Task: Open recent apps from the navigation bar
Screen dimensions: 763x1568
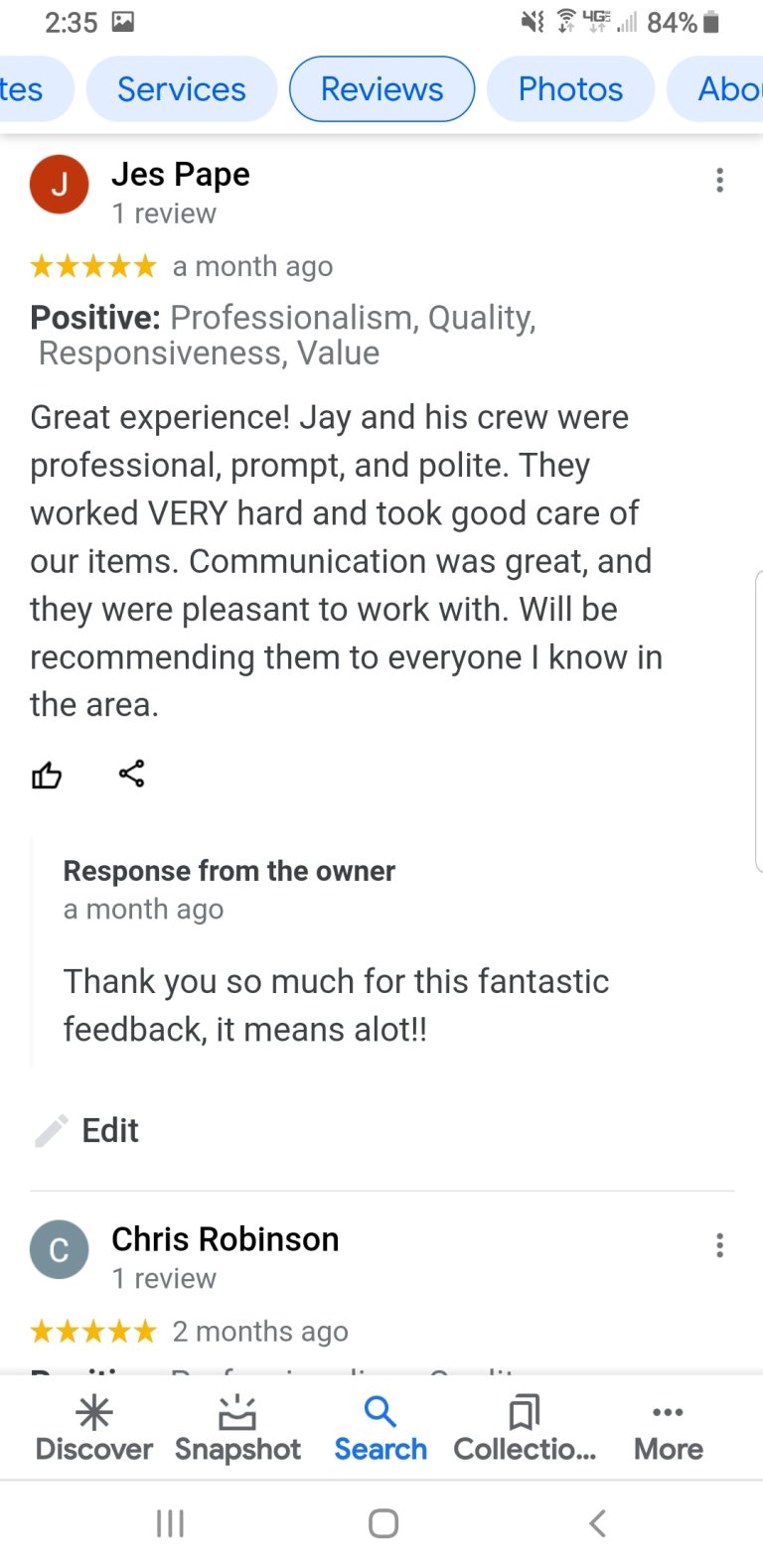Action: tap(170, 1523)
